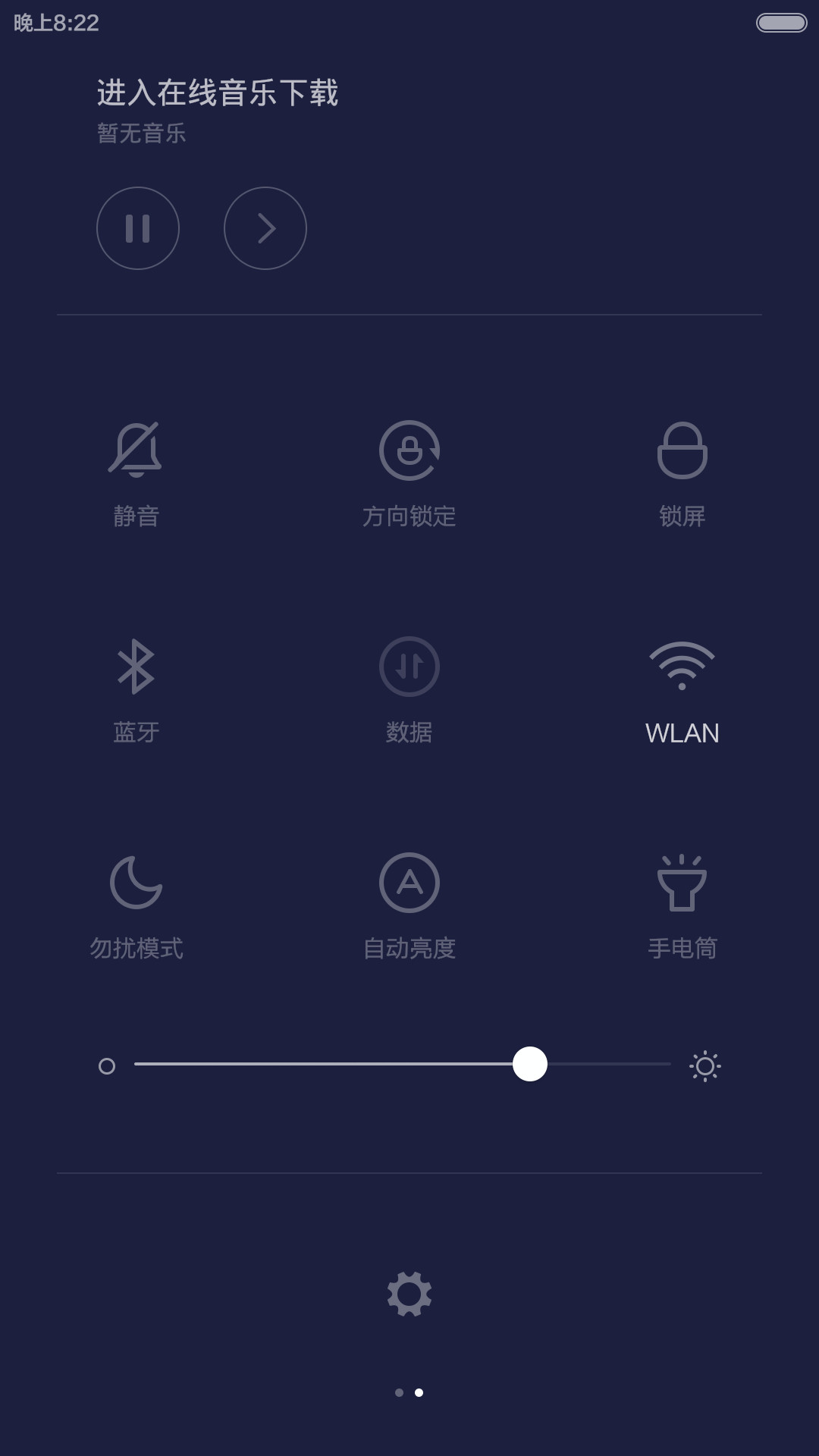Open 进入在线音乐下载 music link

pos(218,93)
